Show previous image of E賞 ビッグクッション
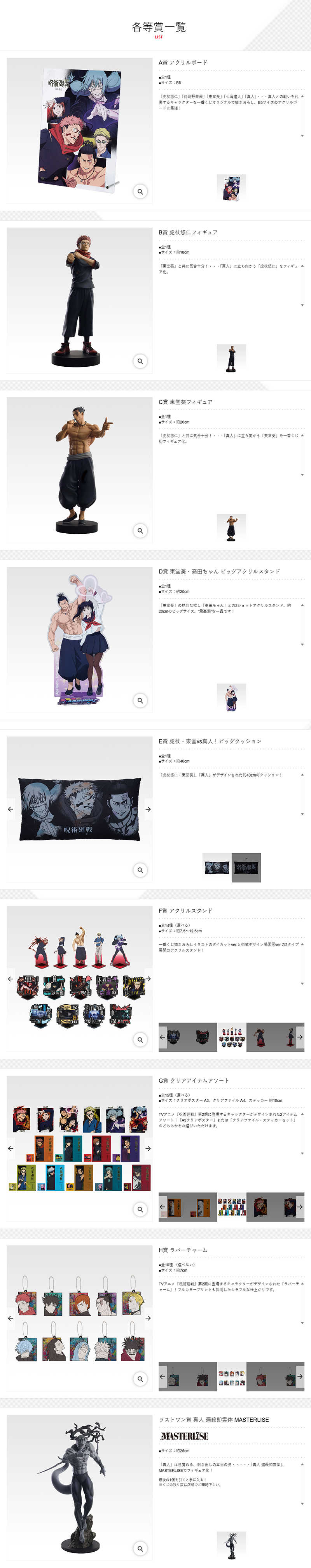Image resolution: width=311 pixels, height=1568 pixels. [x=10, y=809]
